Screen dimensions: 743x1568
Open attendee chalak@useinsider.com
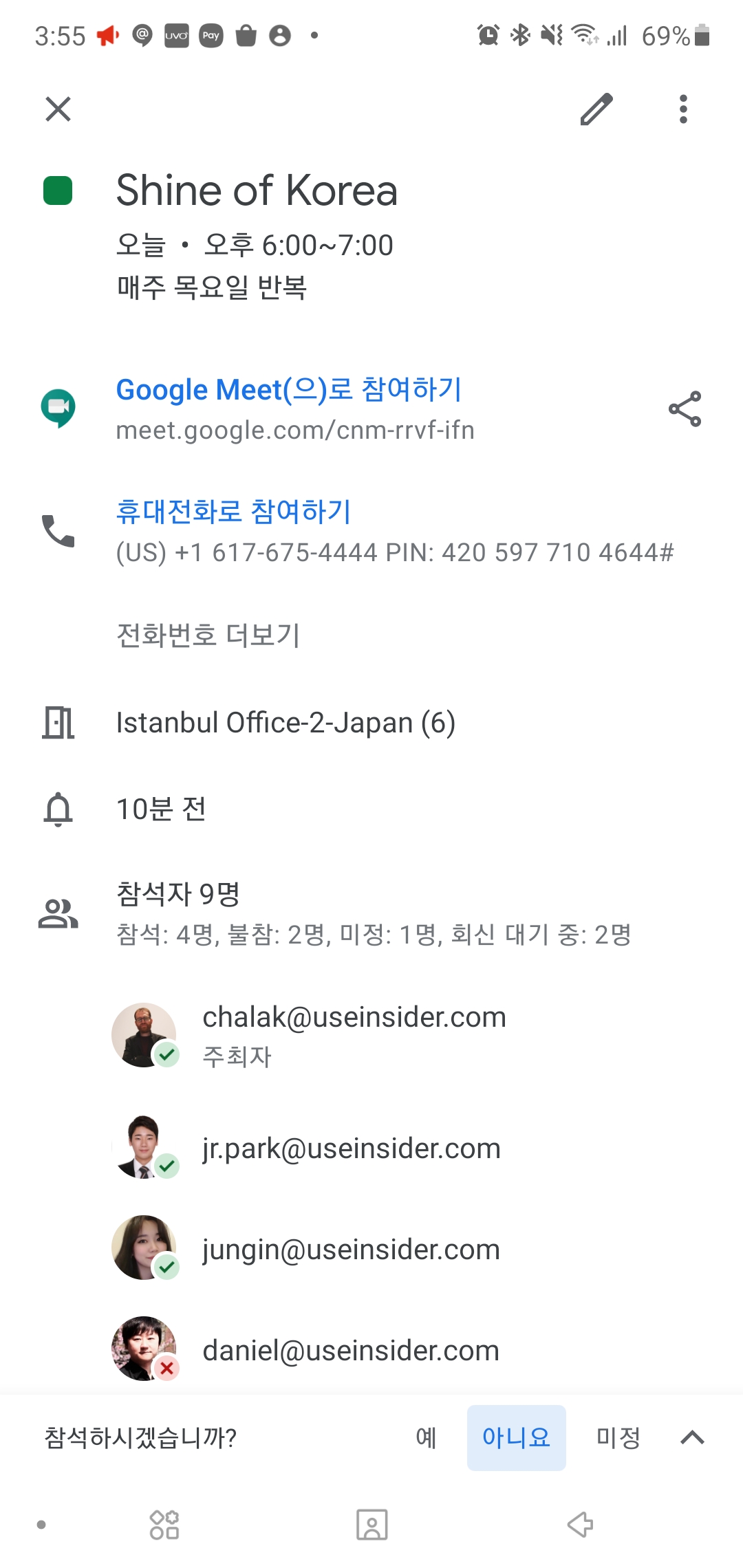pyautogui.click(x=354, y=1018)
